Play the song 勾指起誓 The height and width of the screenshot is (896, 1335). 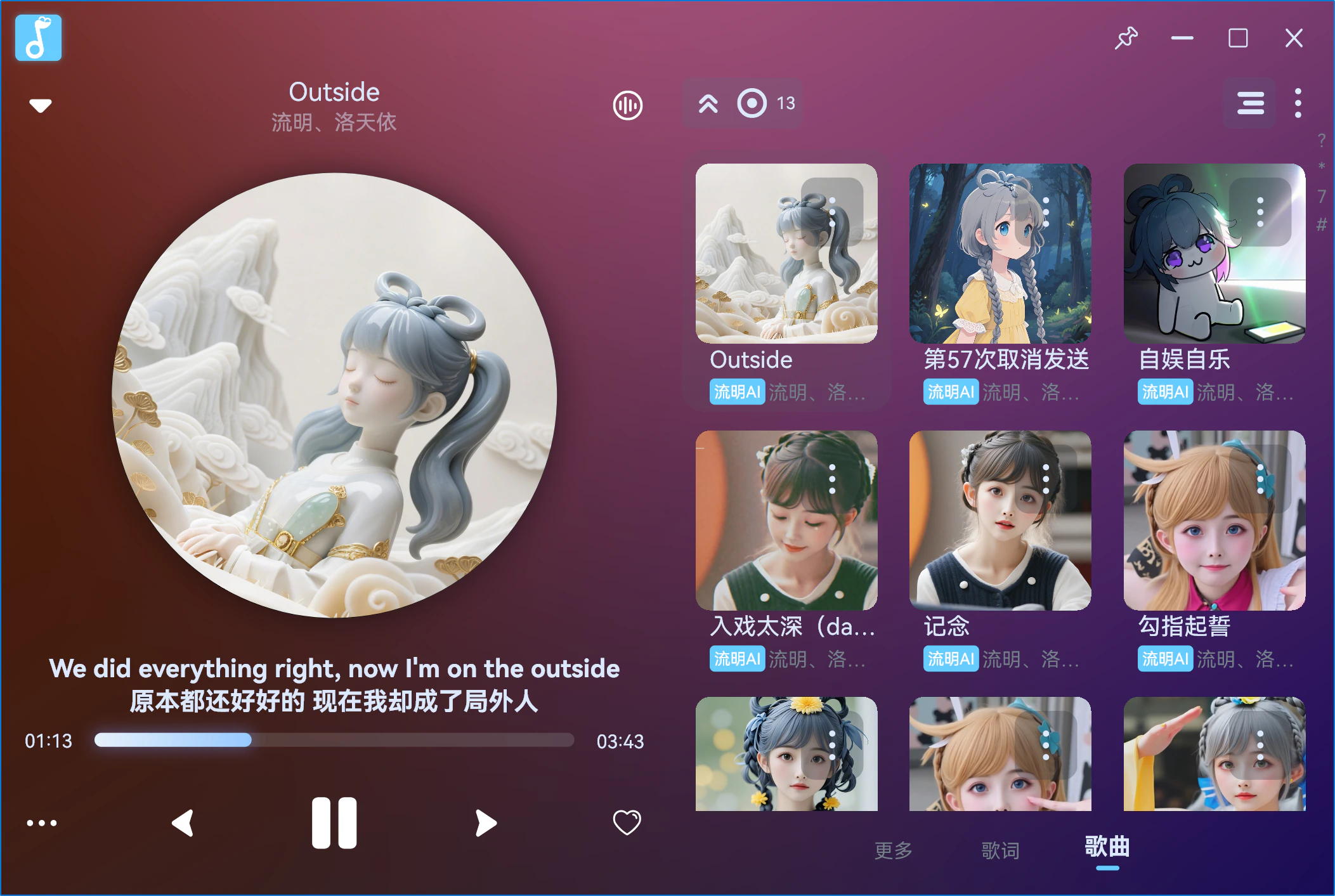click(1214, 520)
